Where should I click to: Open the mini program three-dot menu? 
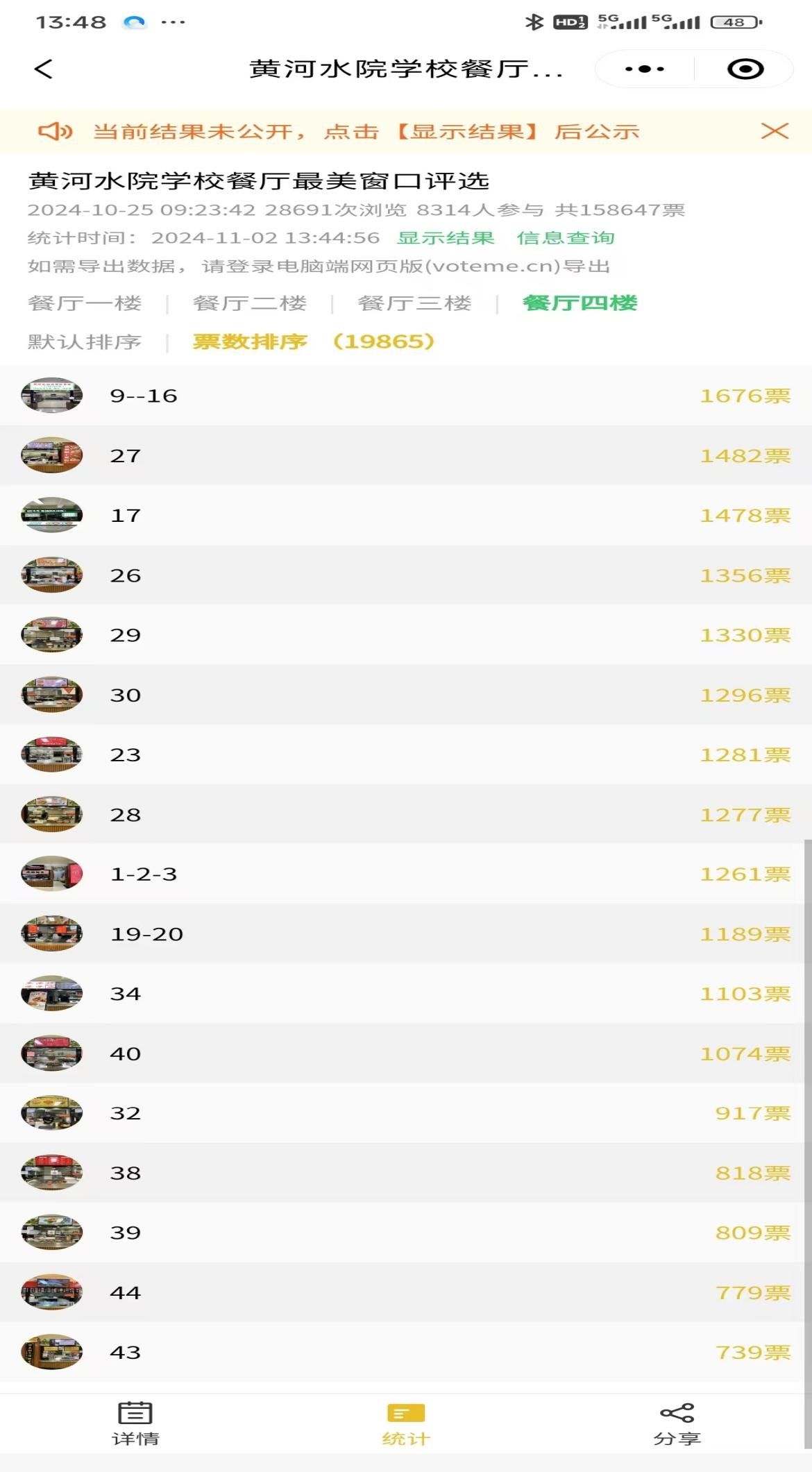645,69
